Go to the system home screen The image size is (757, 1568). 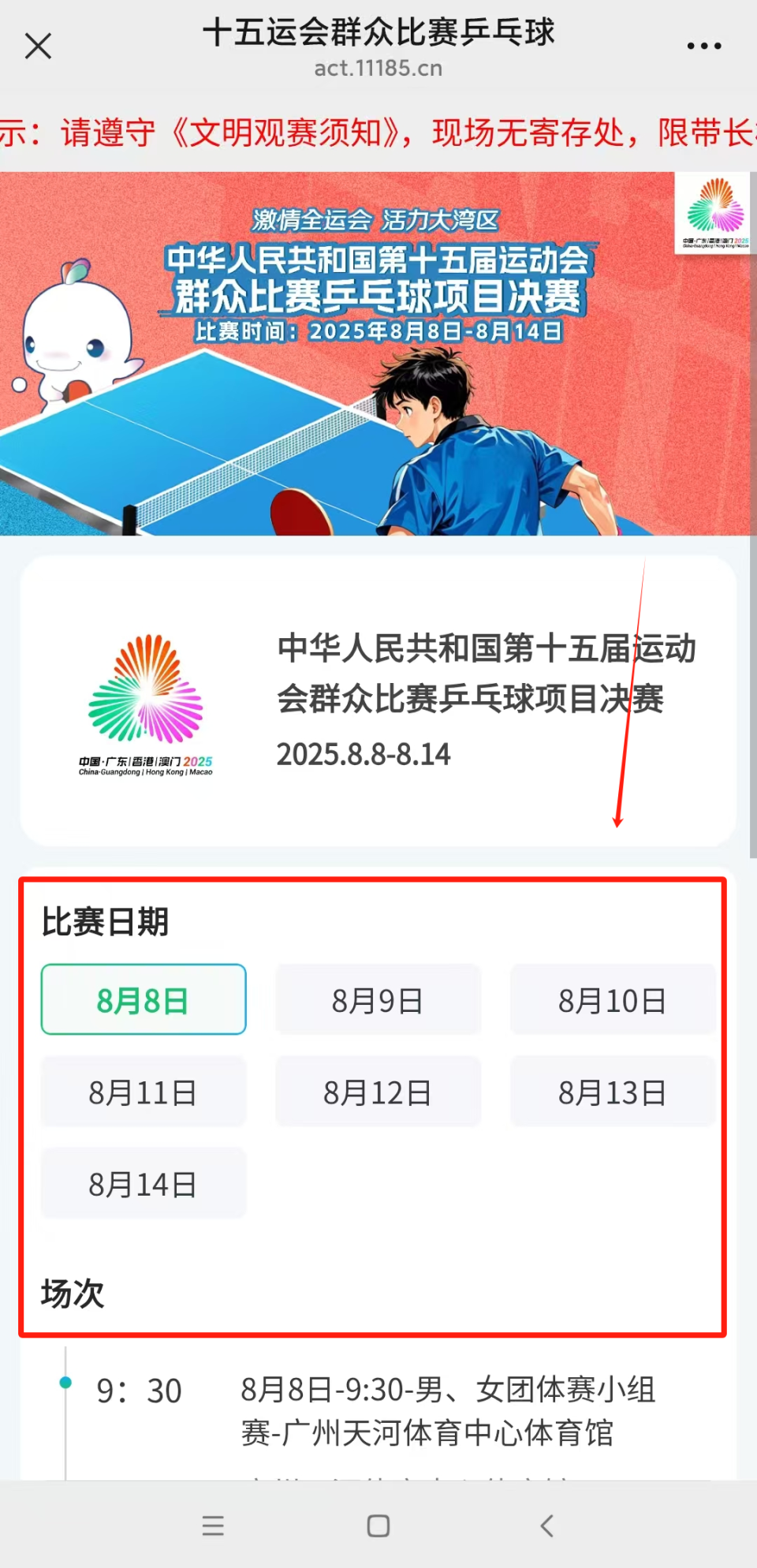pos(378,1525)
